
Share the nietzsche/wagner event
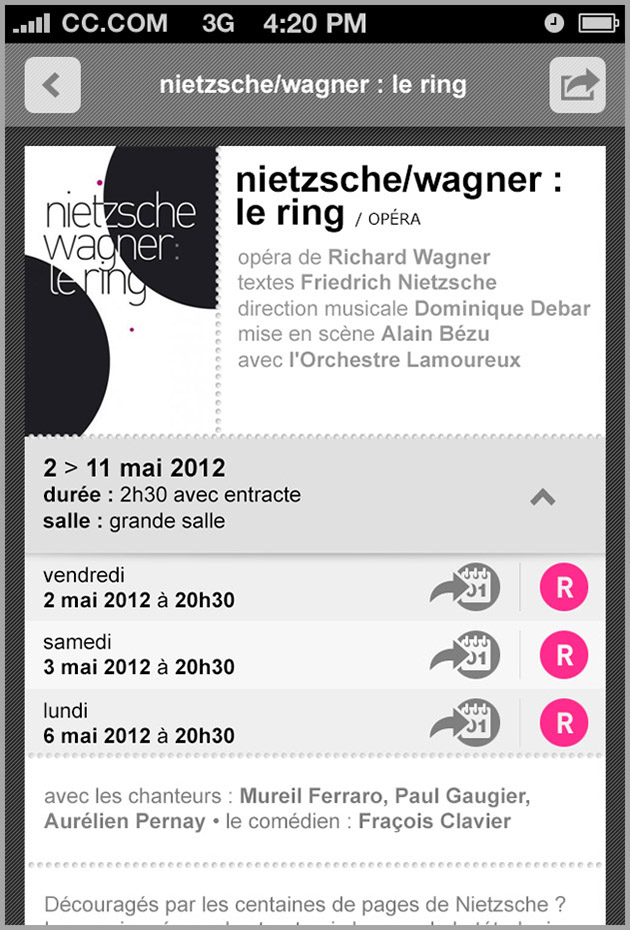pos(578,85)
